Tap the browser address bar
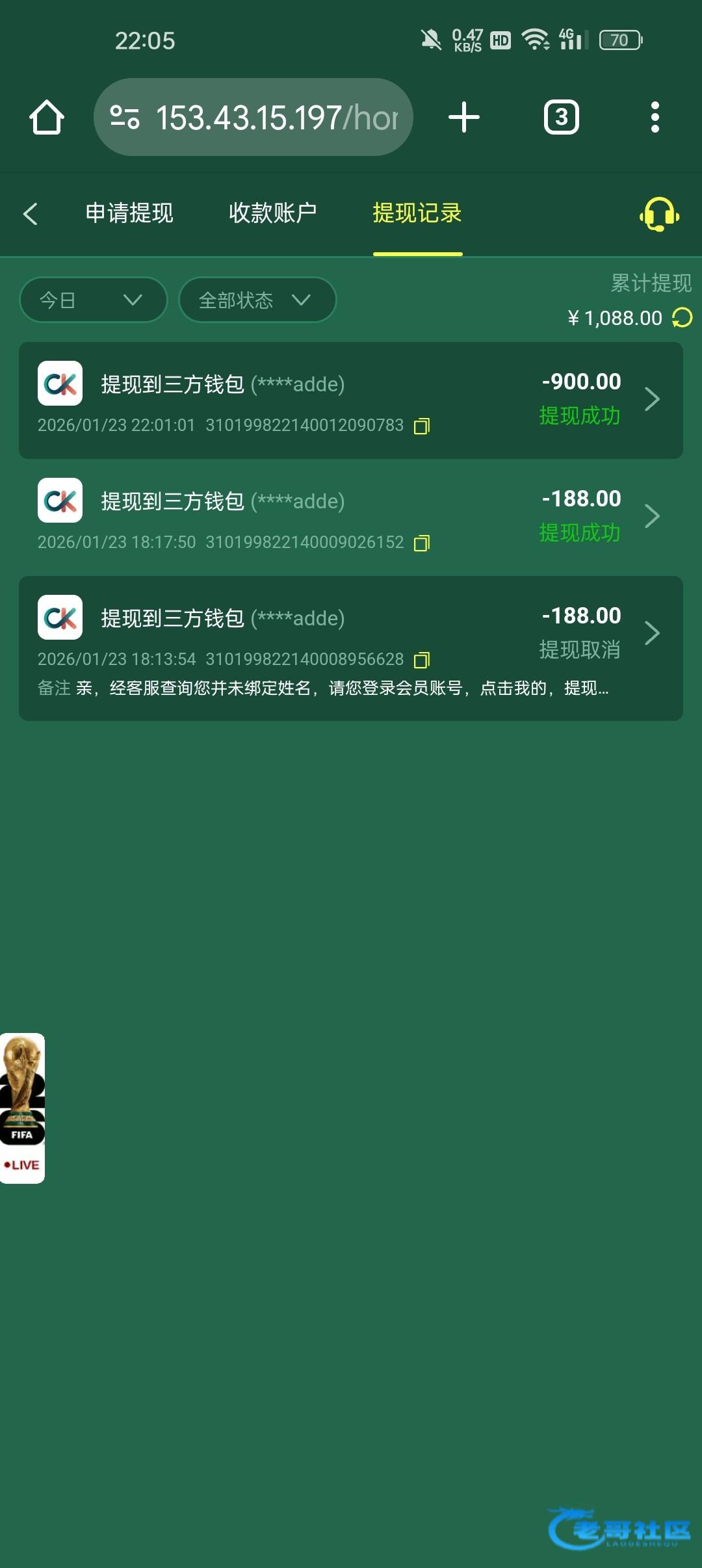 coord(253,118)
